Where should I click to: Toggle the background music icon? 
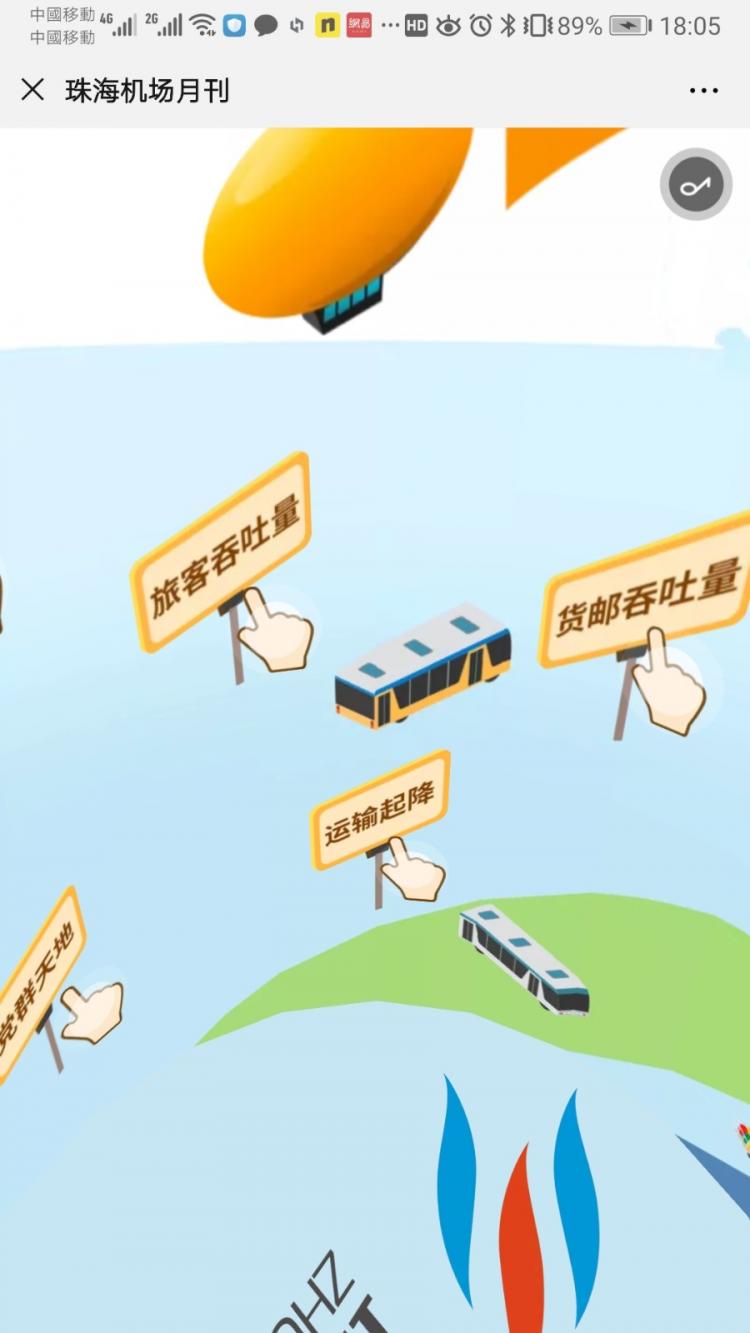click(x=695, y=185)
